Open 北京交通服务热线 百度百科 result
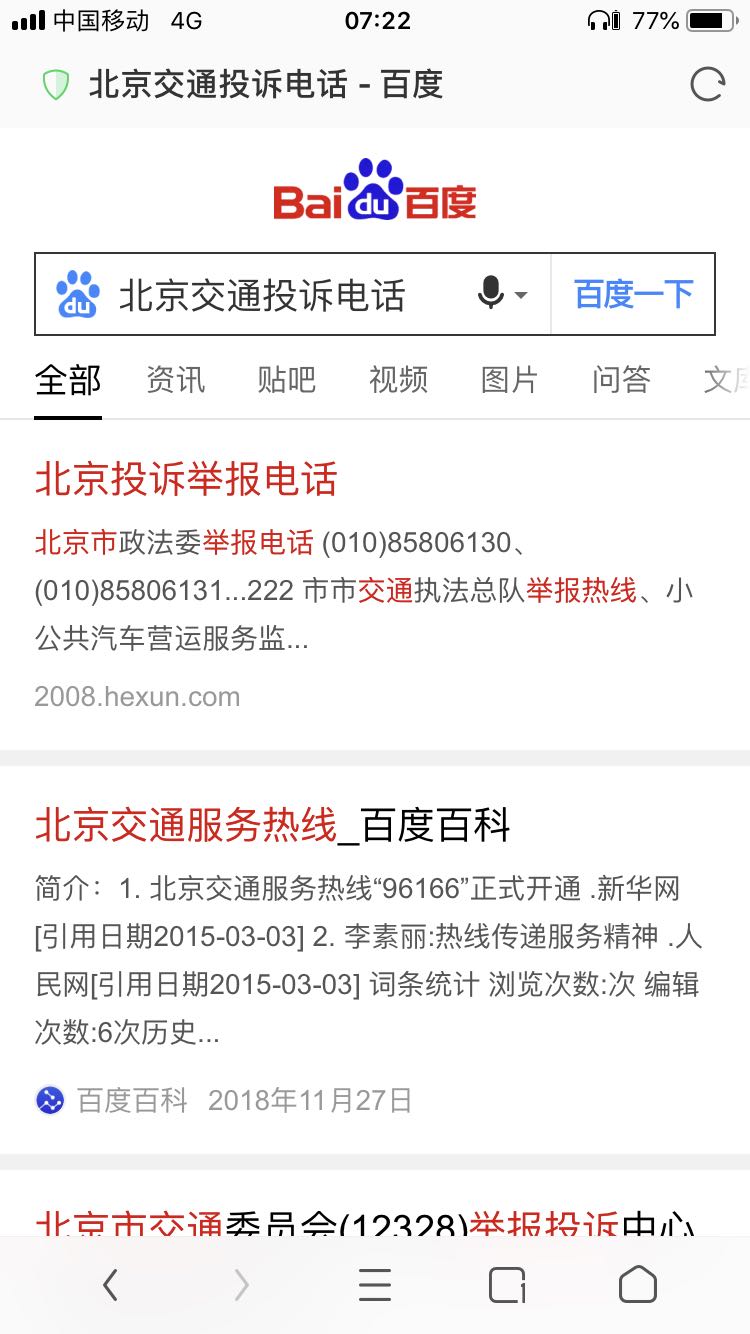 (x=273, y=826)
